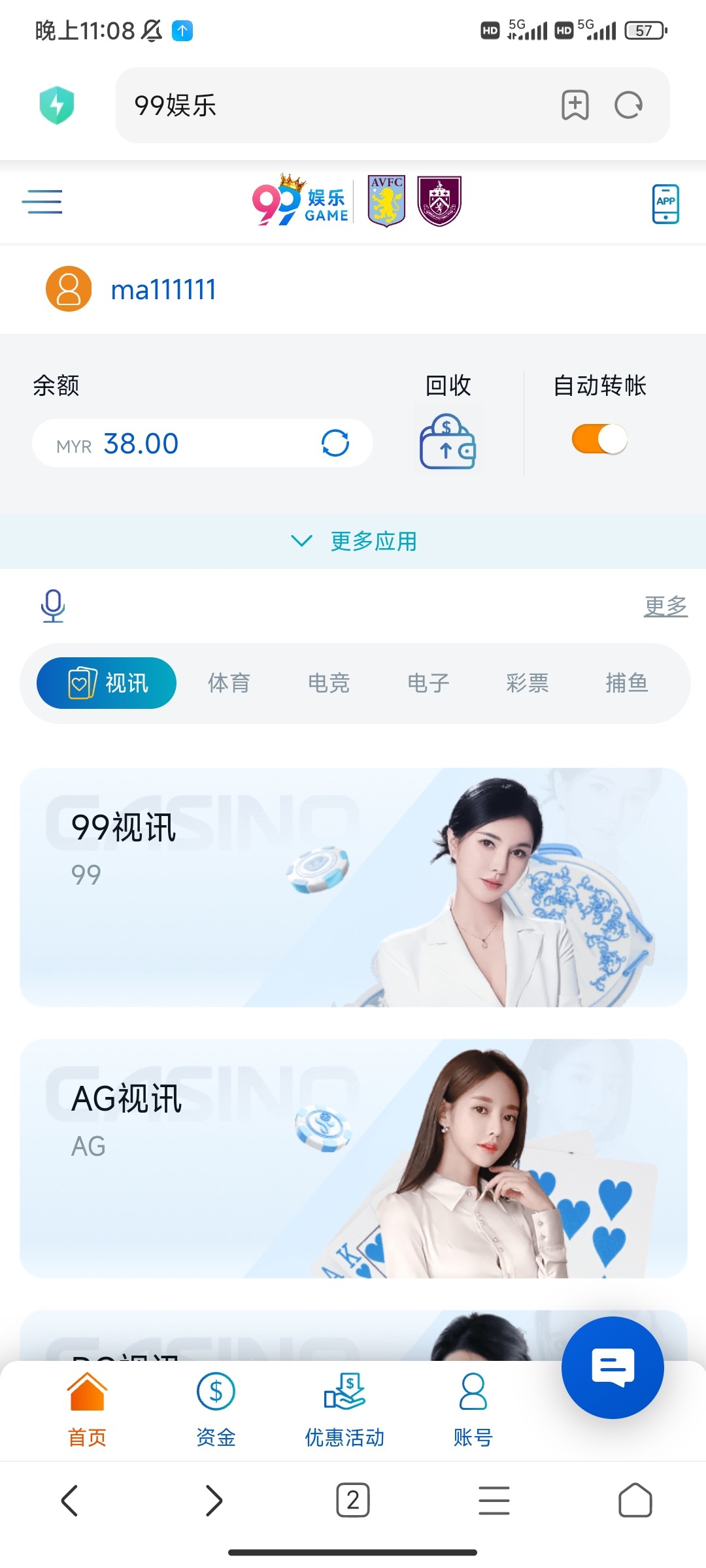Viewport: 706px width, 1568px height.
Task: Expand 更多应用 section
Action: pyautogui.click(x=353, y=541)
